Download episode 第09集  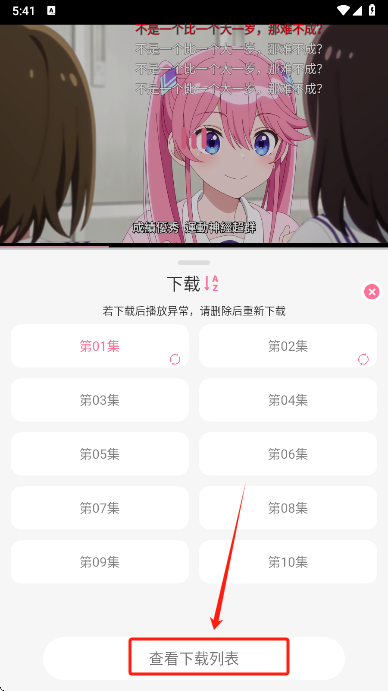click(100, 562)
